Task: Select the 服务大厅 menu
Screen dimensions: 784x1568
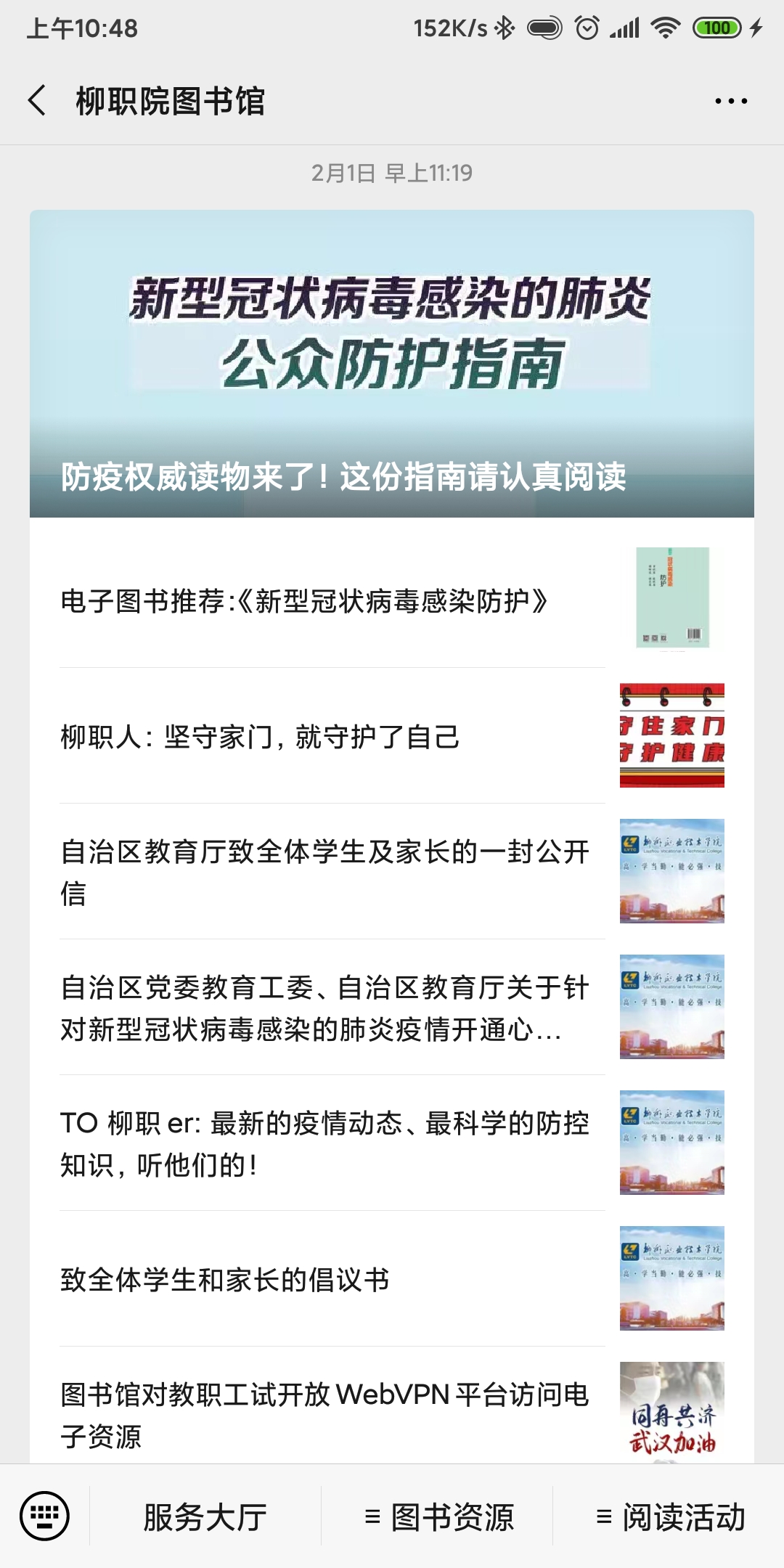Action: click(x=205, y=1517)
